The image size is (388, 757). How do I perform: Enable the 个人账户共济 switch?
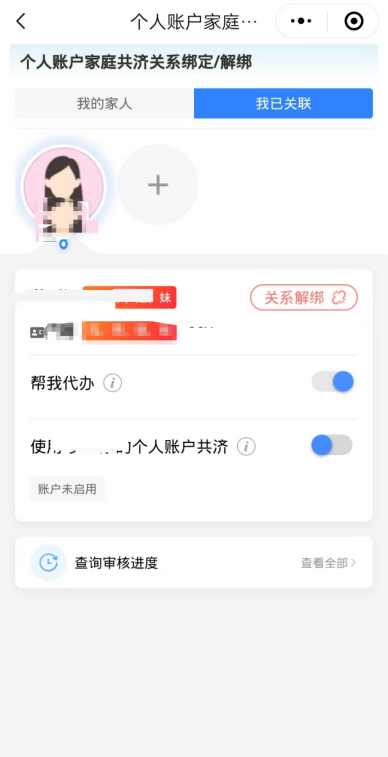(332, 445)
